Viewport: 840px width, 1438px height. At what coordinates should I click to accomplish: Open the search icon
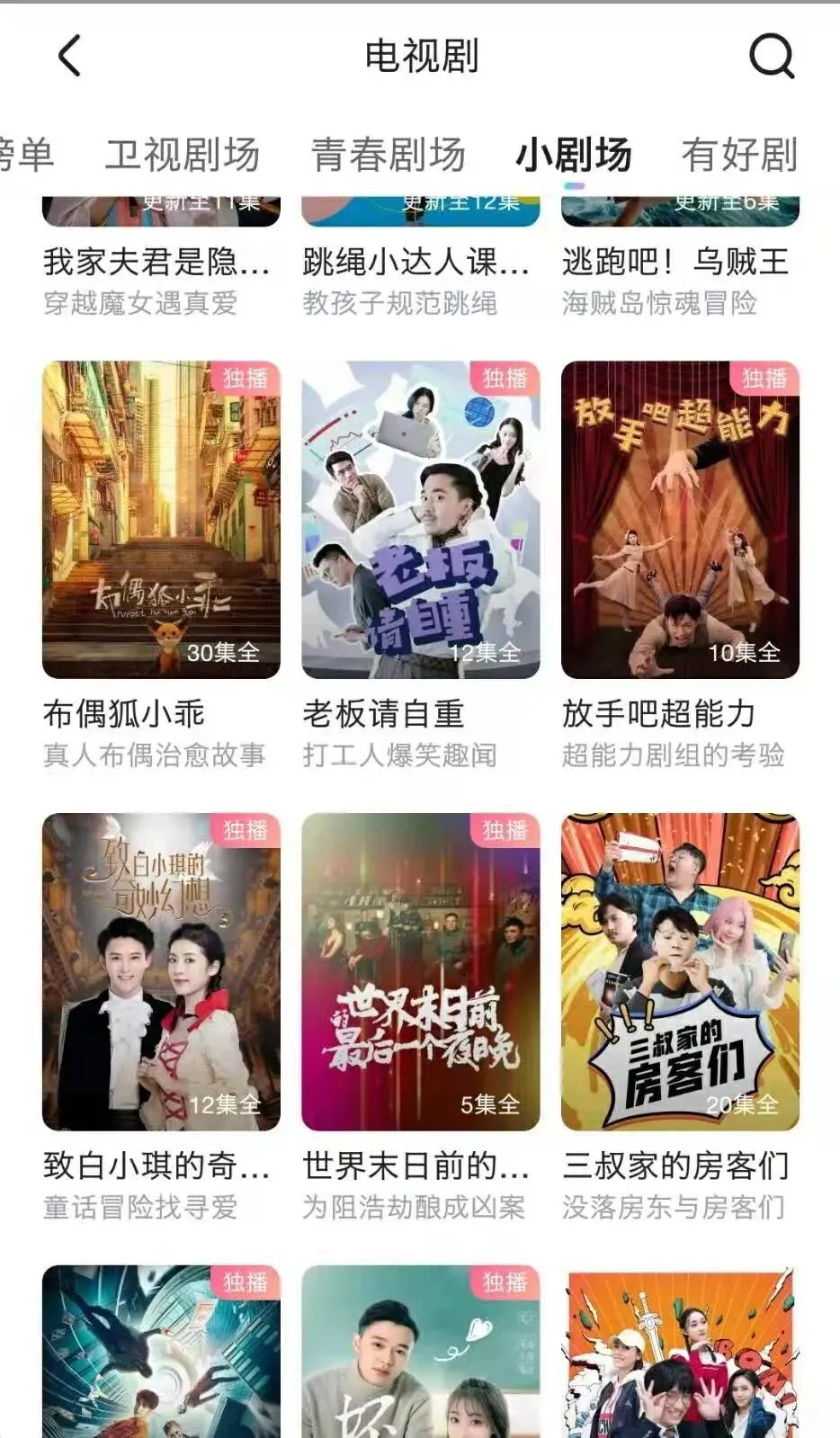[772, 56]
